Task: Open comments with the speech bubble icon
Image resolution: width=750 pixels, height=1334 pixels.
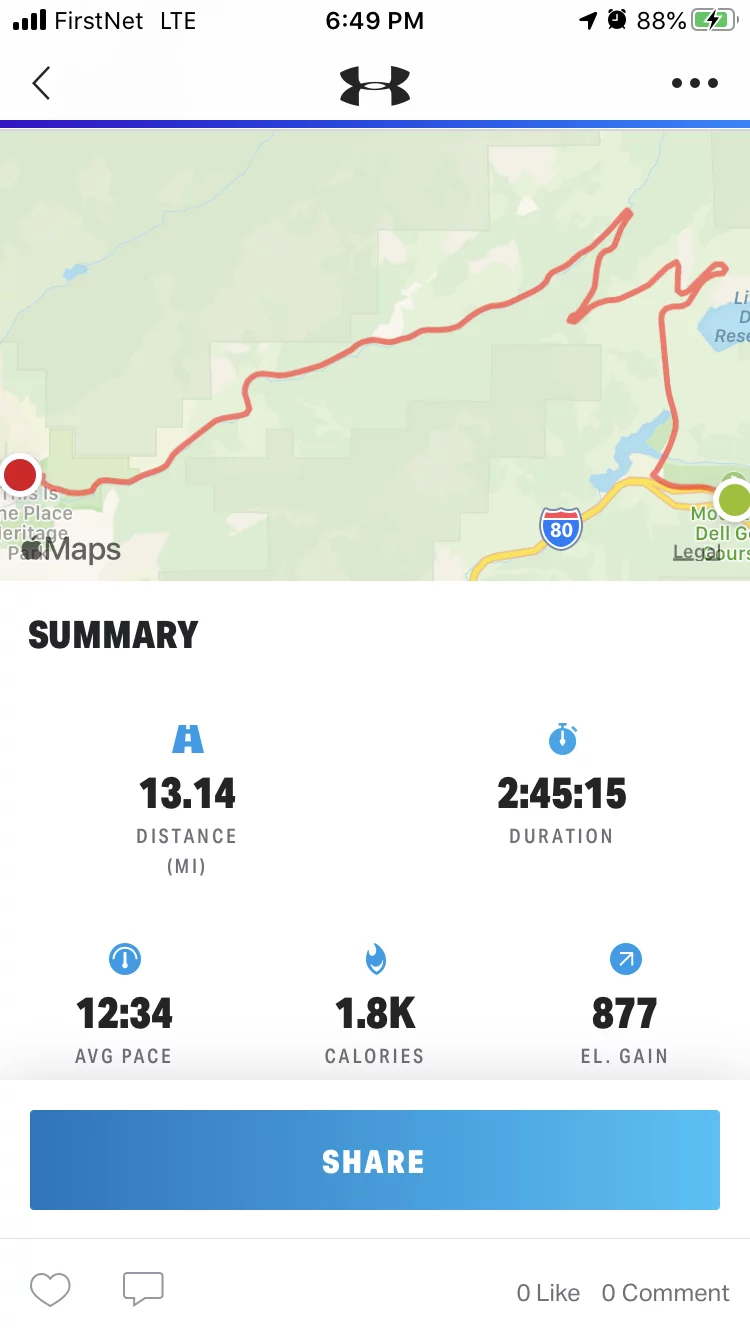Action: point(143,1290)
